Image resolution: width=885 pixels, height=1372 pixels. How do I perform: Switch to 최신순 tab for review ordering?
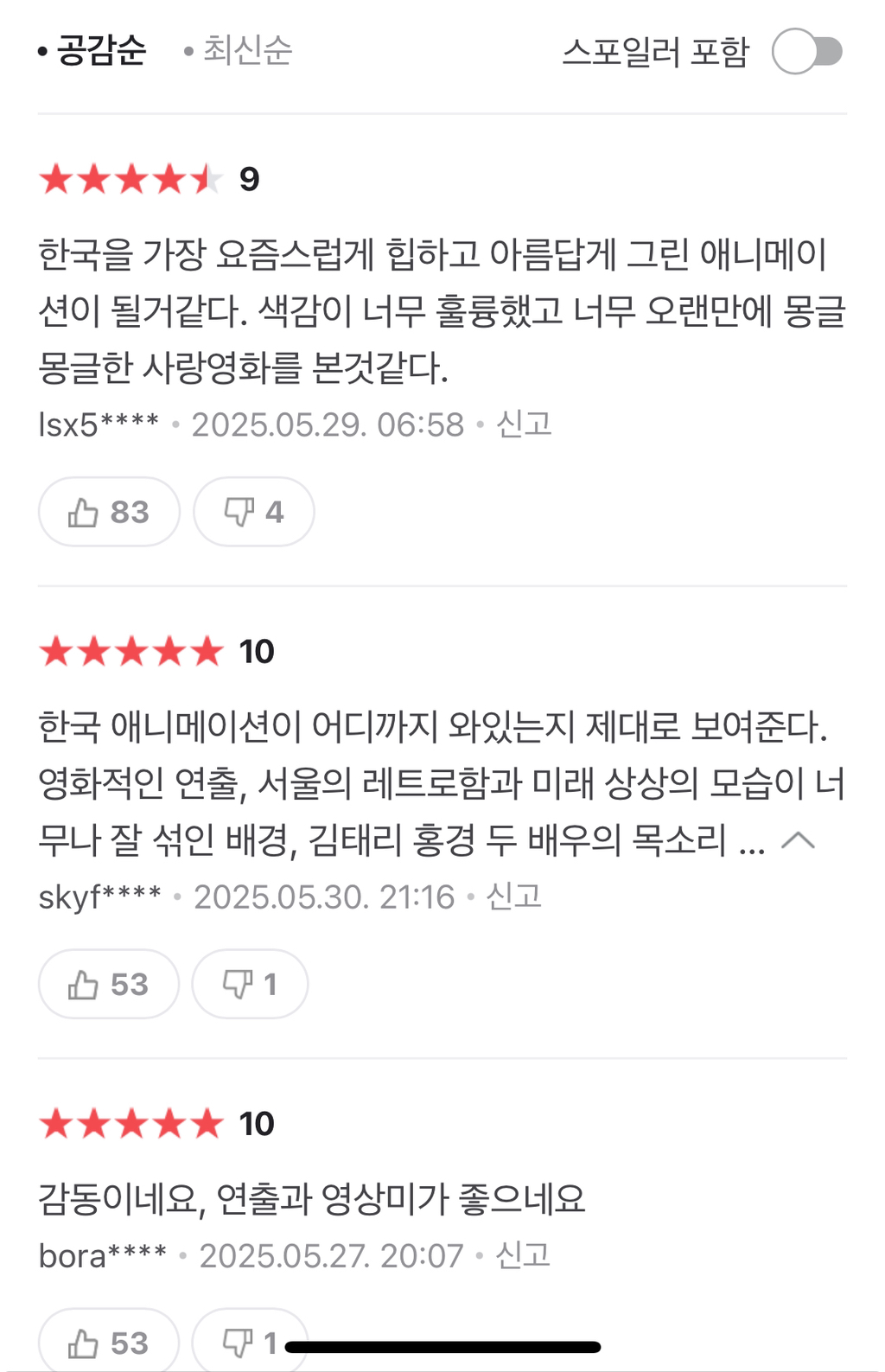coord(247,50)
